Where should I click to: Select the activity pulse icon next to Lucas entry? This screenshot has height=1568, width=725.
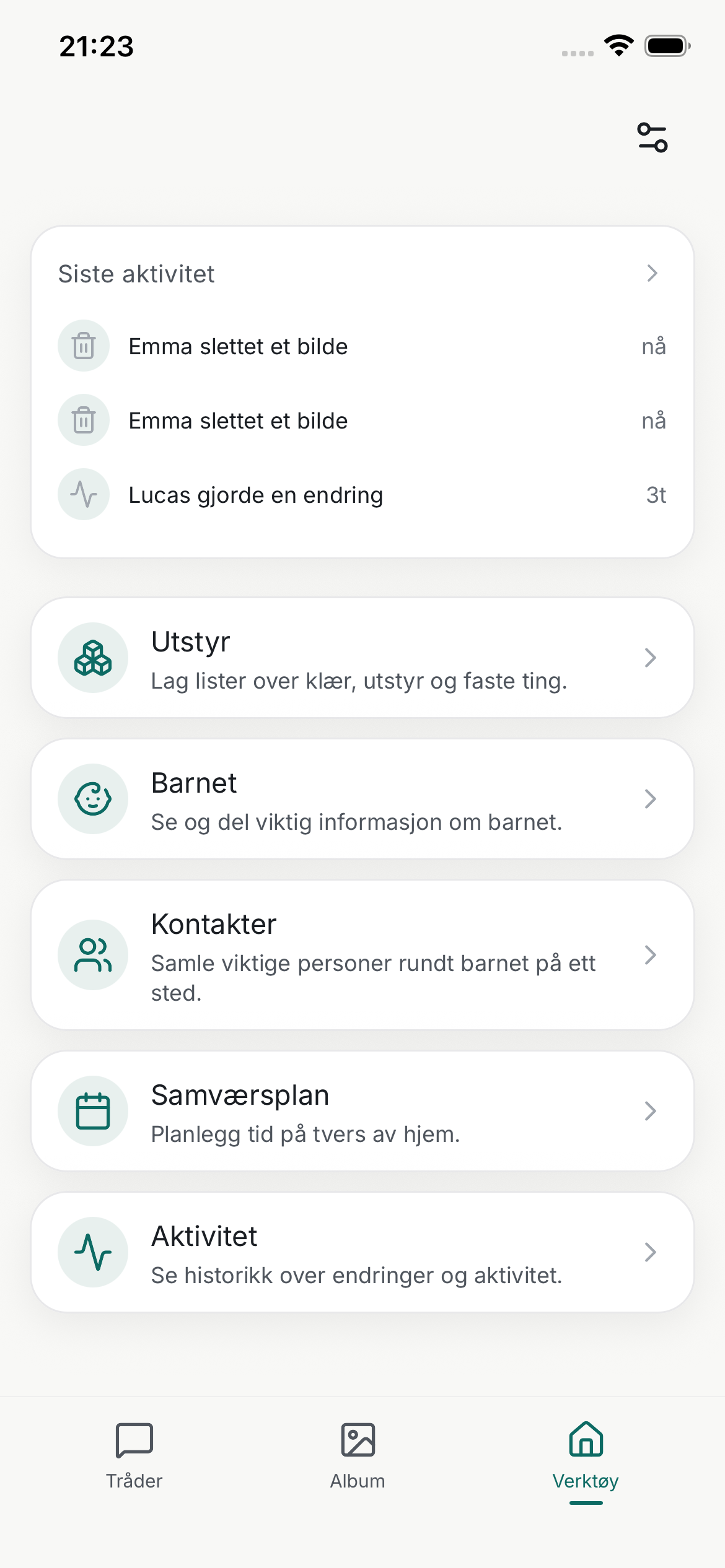(x=83, y=494)
